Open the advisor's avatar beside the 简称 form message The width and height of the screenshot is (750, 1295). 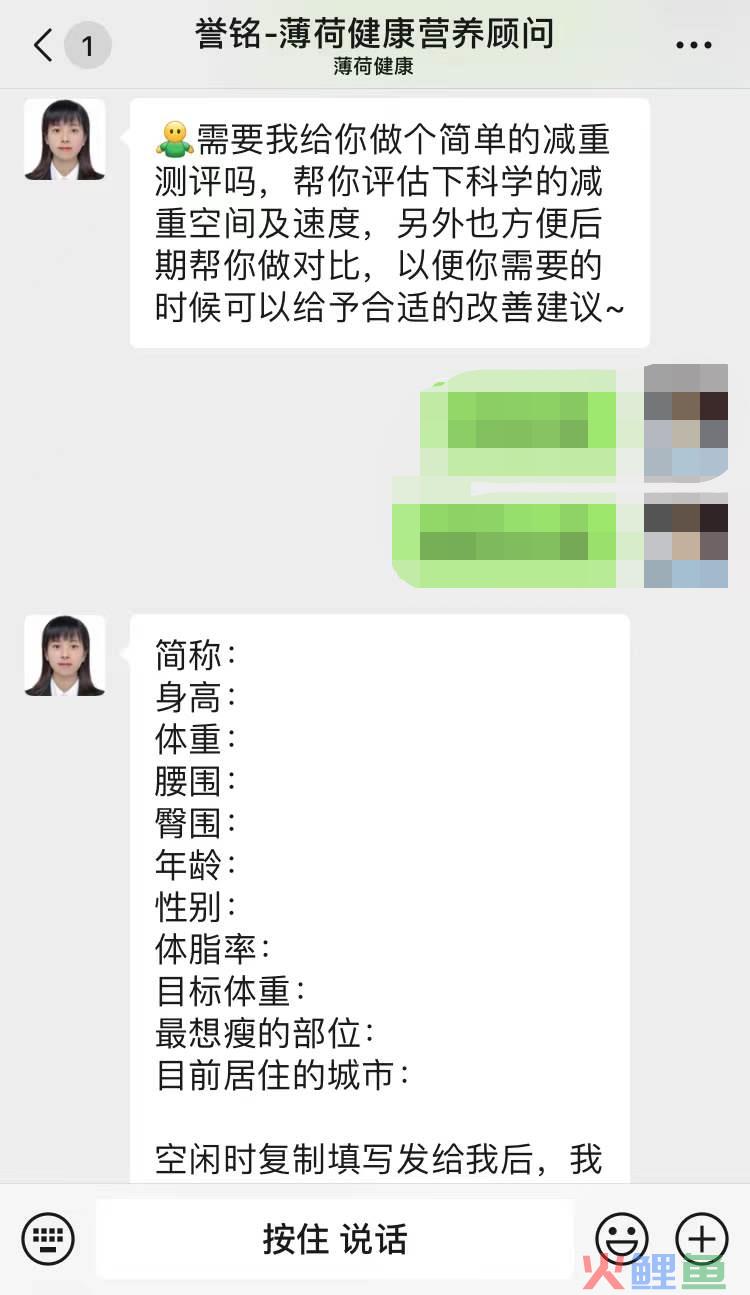tap(65, 656)
